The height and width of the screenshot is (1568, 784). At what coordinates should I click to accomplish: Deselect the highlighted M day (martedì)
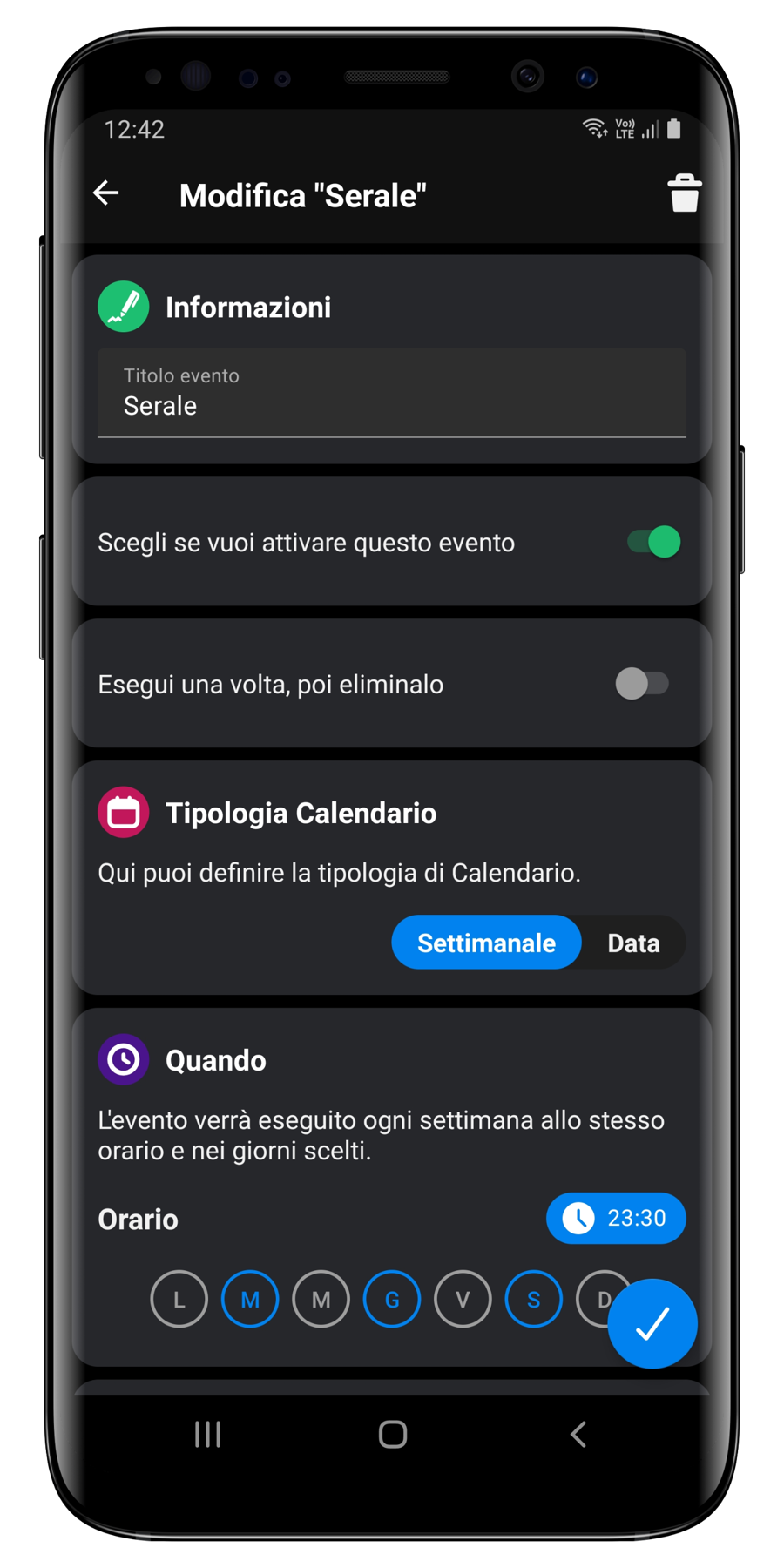pyautogui.click(x=250, y=1300)
